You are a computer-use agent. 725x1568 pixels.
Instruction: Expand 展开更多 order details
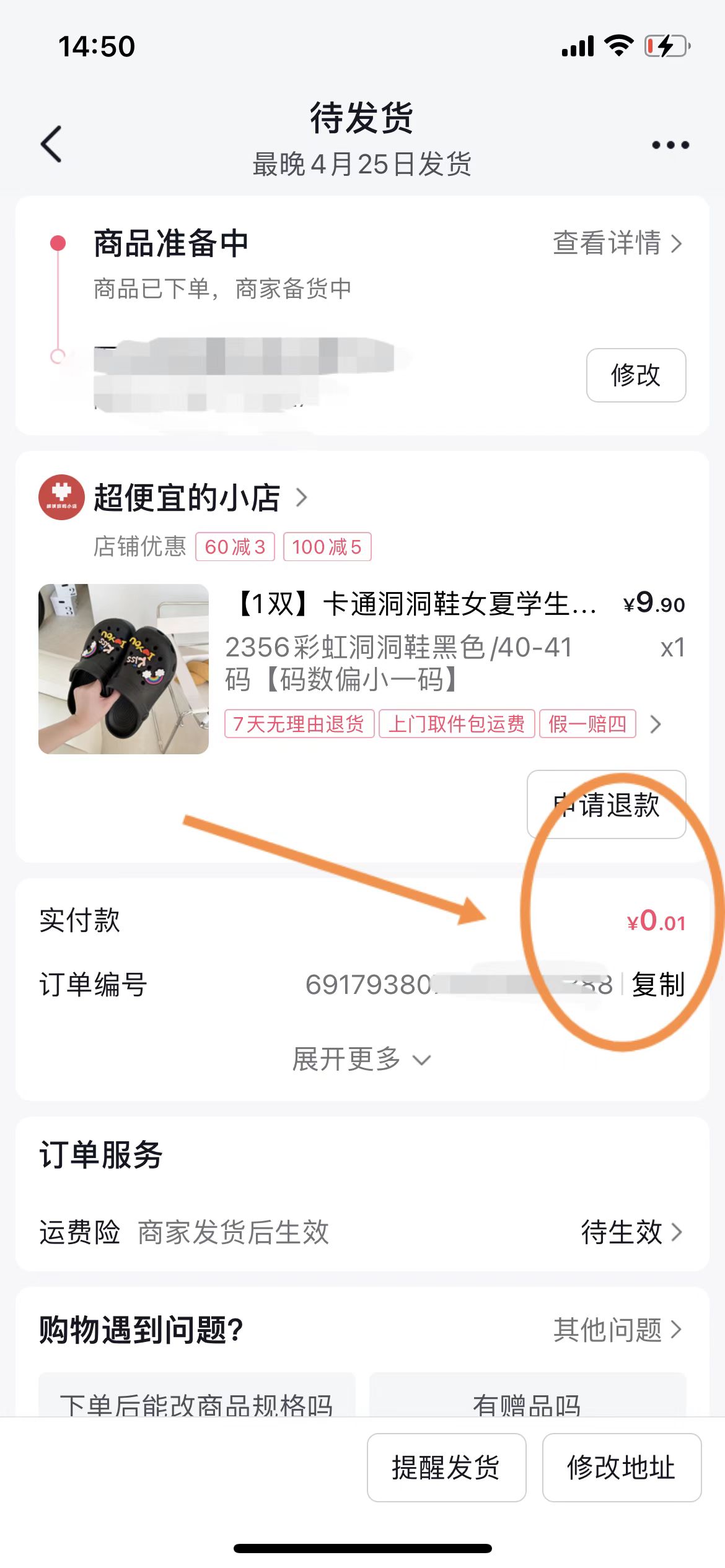click(x=361, y=1059)
